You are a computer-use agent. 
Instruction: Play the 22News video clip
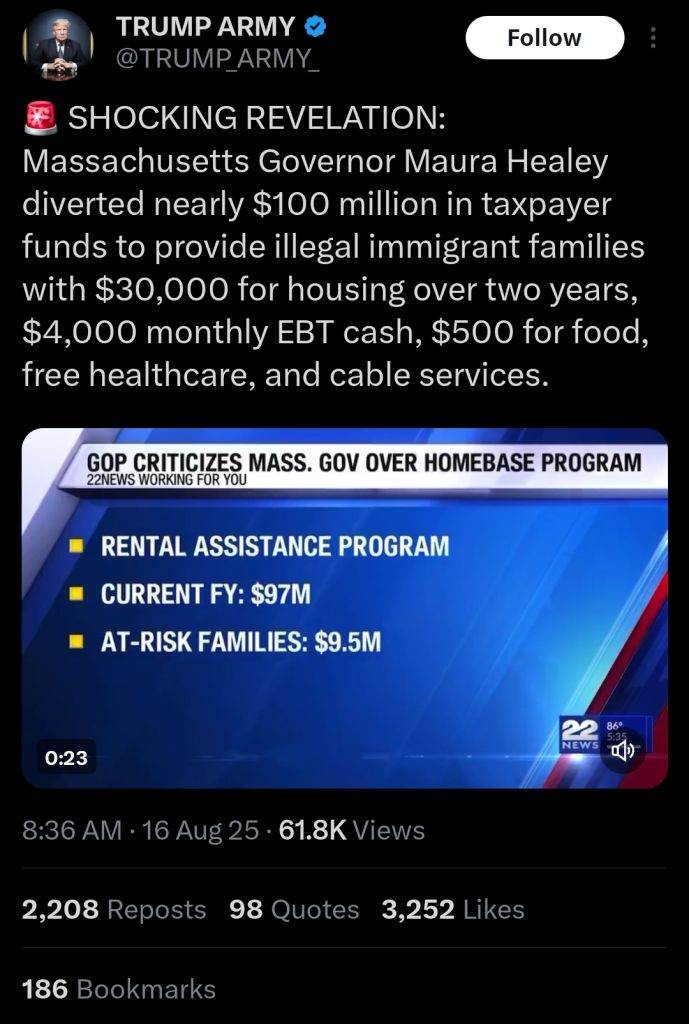tap(344, 608)
